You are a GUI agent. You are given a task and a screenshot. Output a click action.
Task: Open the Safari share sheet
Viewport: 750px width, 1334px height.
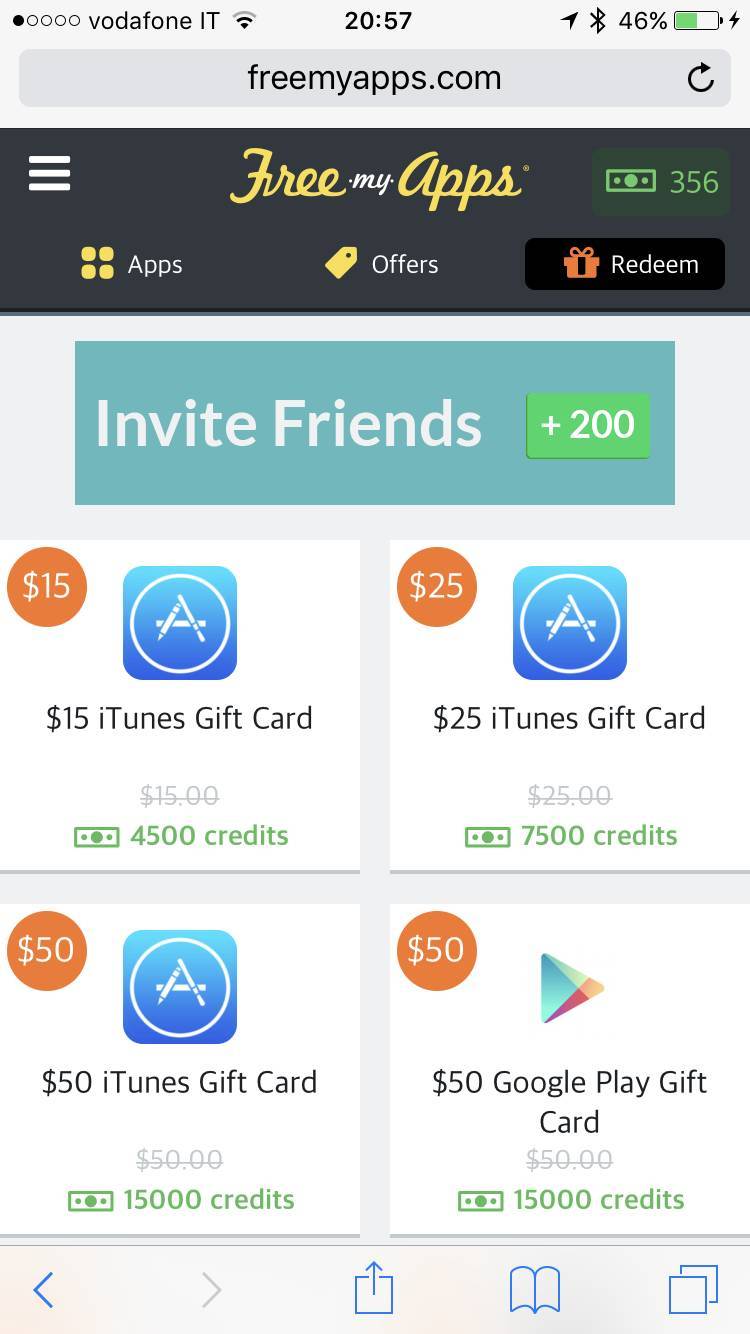374,1288
